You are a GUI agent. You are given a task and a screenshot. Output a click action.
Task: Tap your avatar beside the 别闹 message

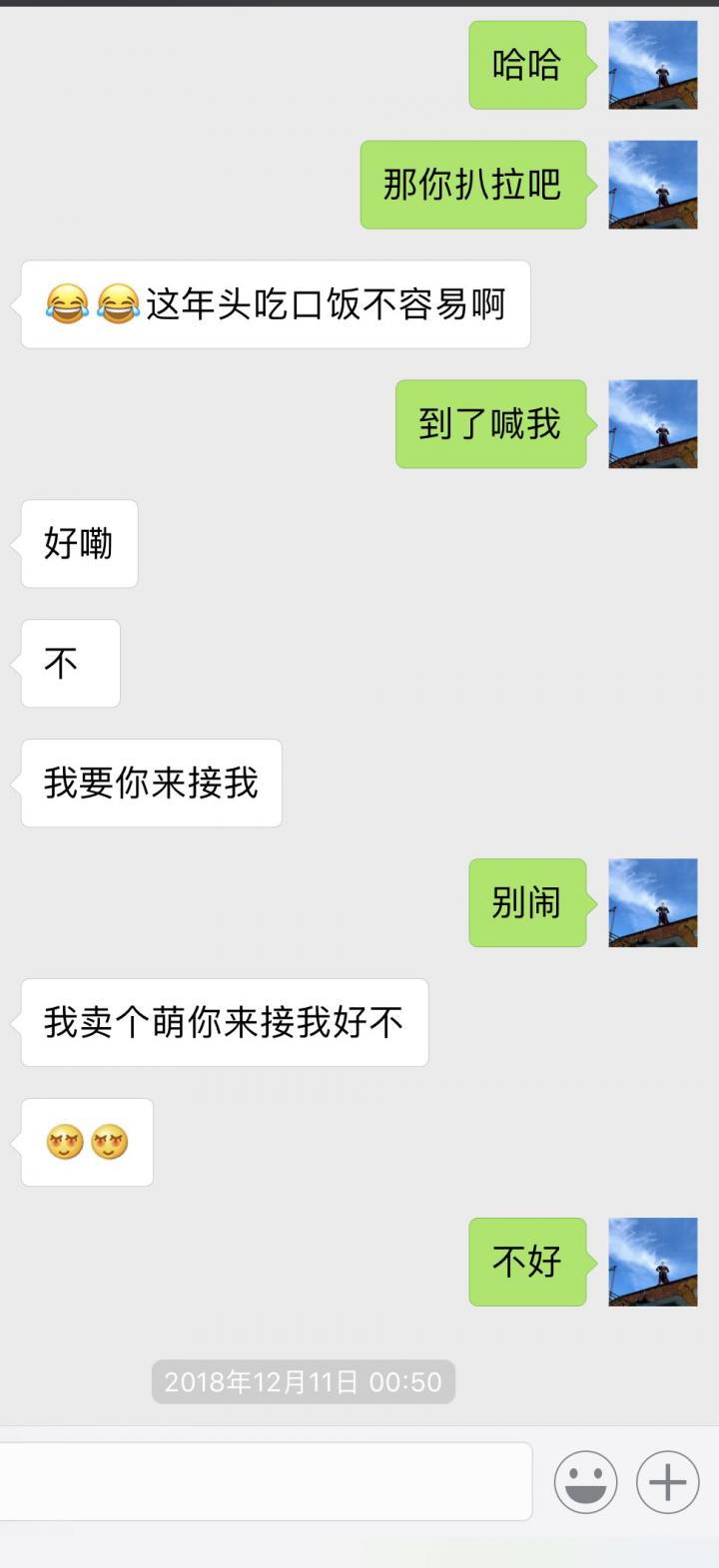coord(653,901)
